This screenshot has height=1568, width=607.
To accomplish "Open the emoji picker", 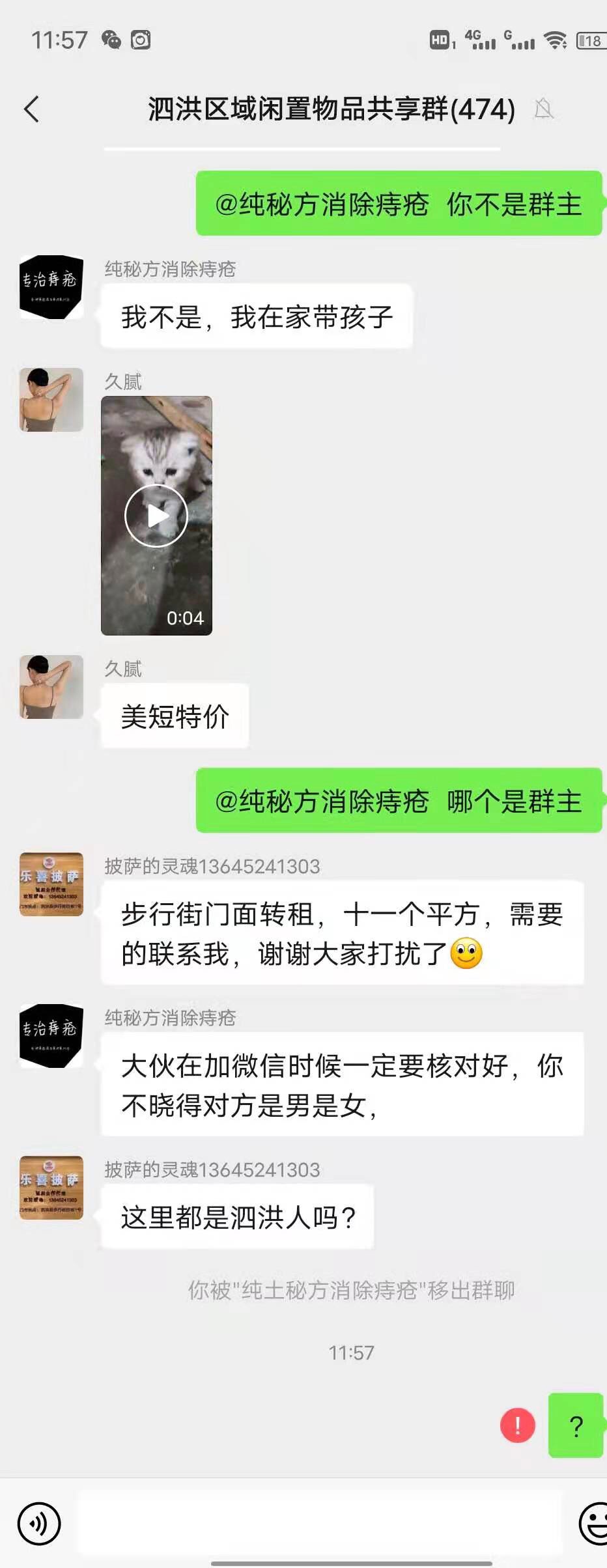I will pyautogui.click(x=594, y=1523).
